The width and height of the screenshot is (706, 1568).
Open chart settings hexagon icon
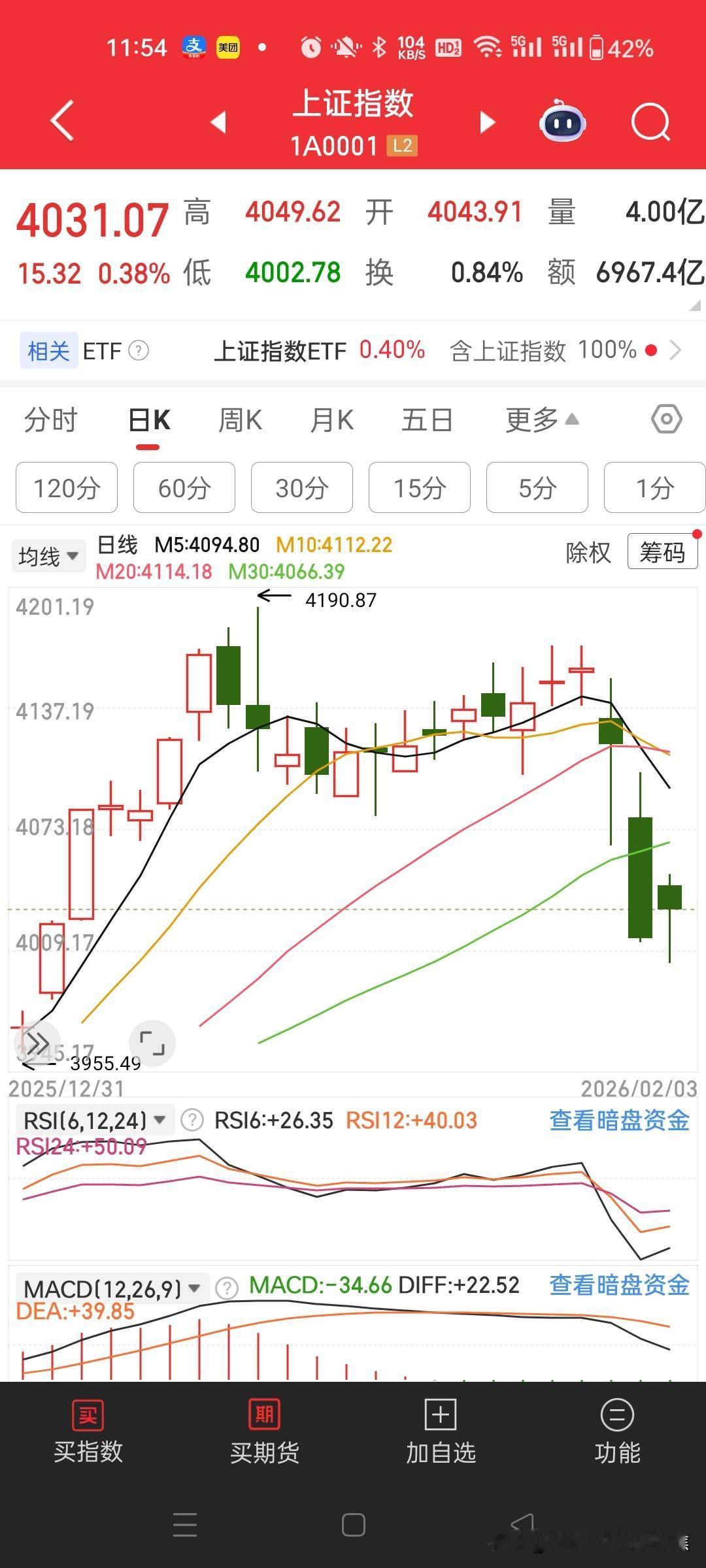[x=667, y=419]
